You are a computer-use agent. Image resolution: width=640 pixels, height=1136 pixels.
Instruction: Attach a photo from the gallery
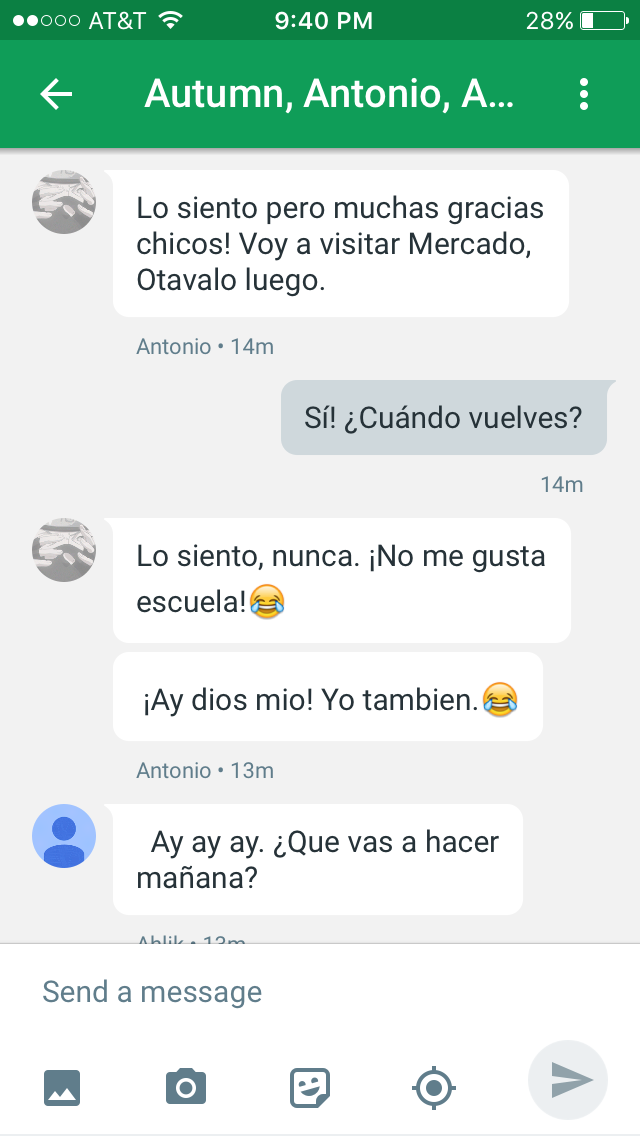click(62, 1086)
